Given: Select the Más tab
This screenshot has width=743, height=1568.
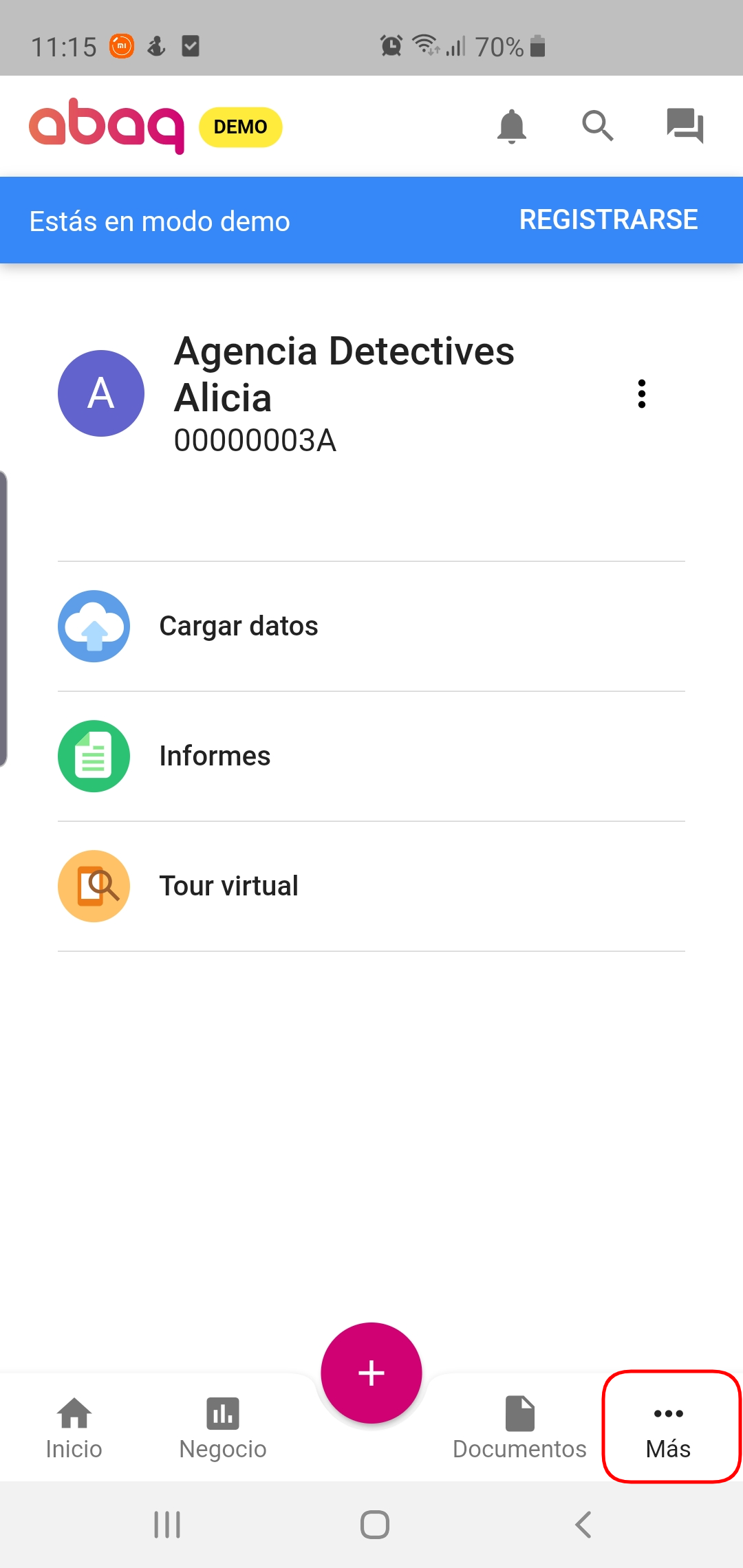Looking at the screenshot, I should pos(669,1428).
